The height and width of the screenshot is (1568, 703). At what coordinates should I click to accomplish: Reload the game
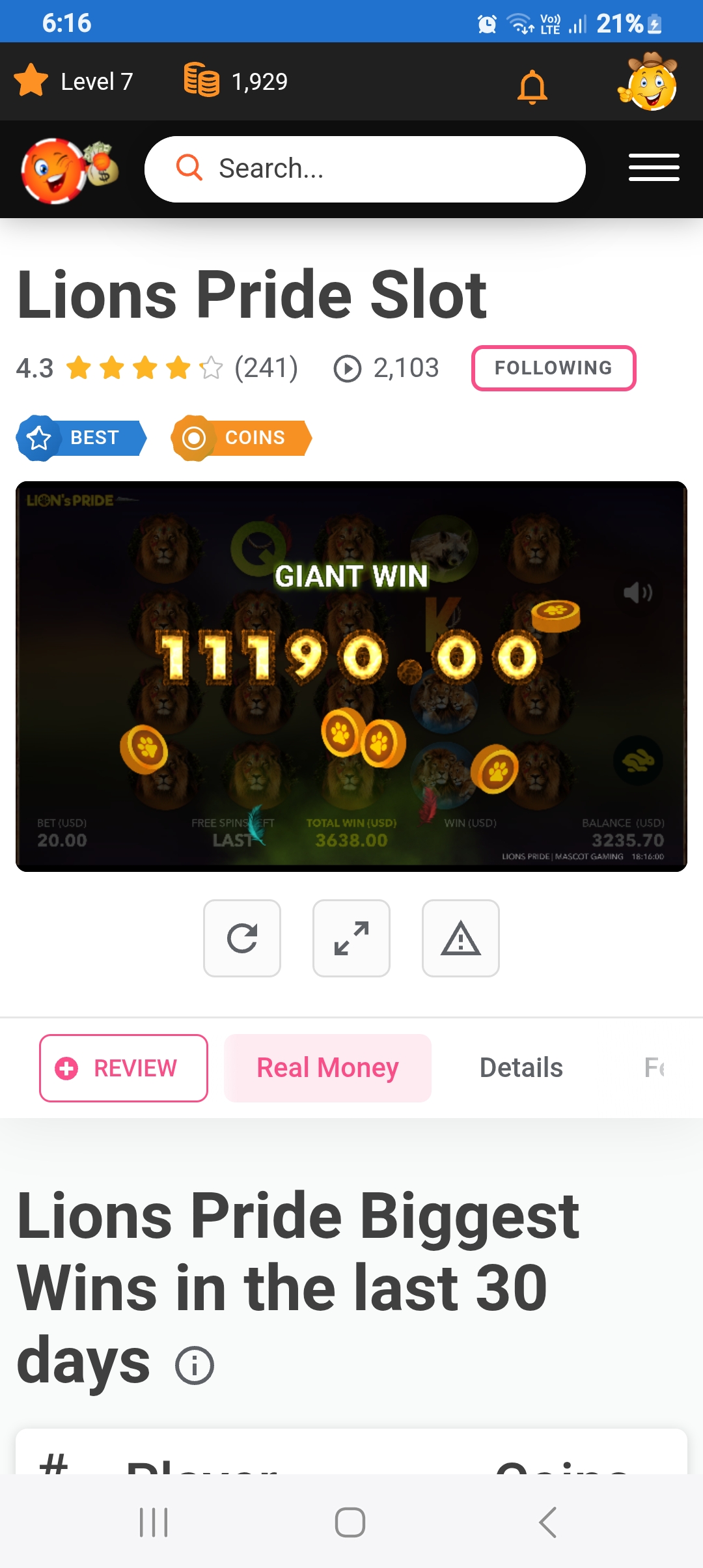(x=242, y=938)
